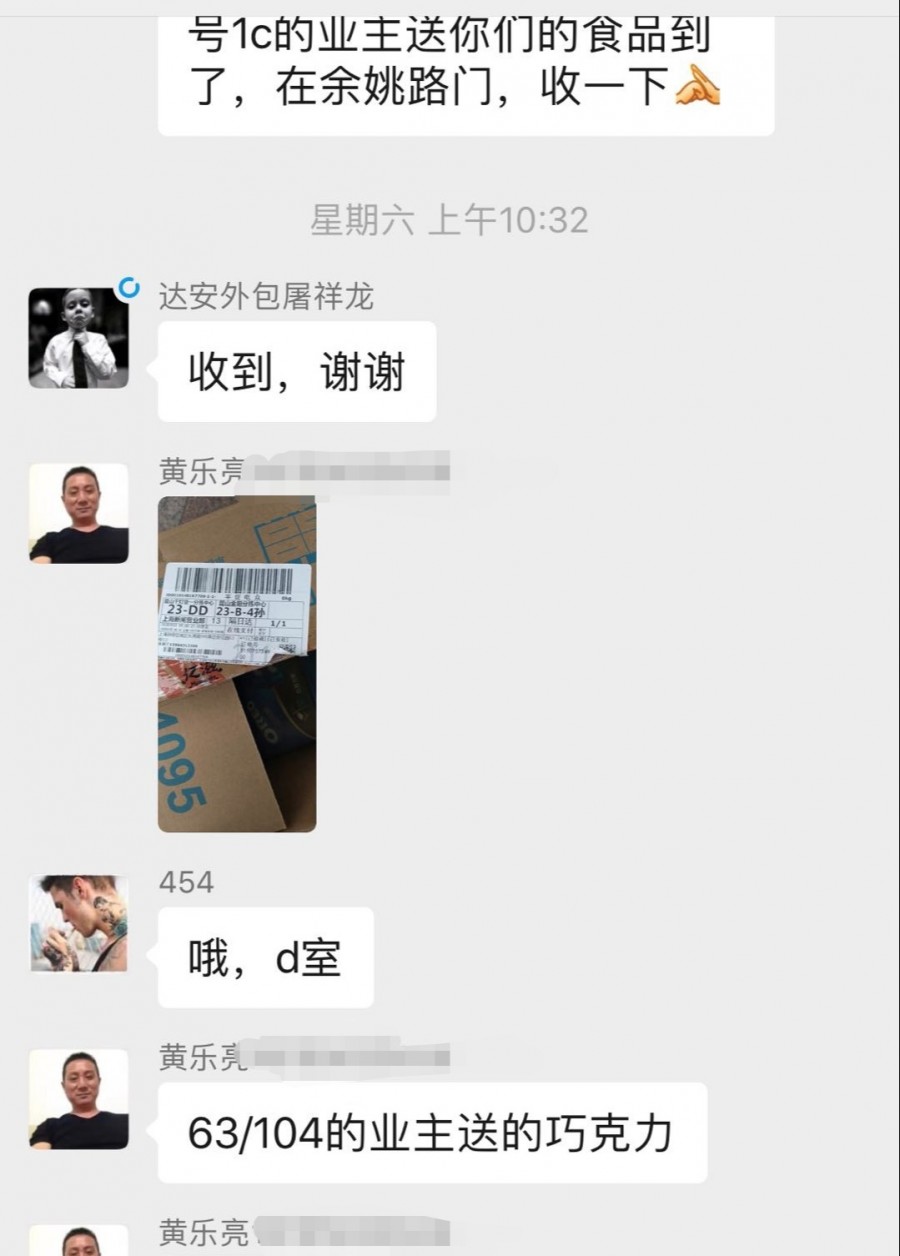Tap 黄乐亮's avatar beside the chocolate message
Image resolution: width=900 pixels, height=1256 pixels.
(78, 1098)
